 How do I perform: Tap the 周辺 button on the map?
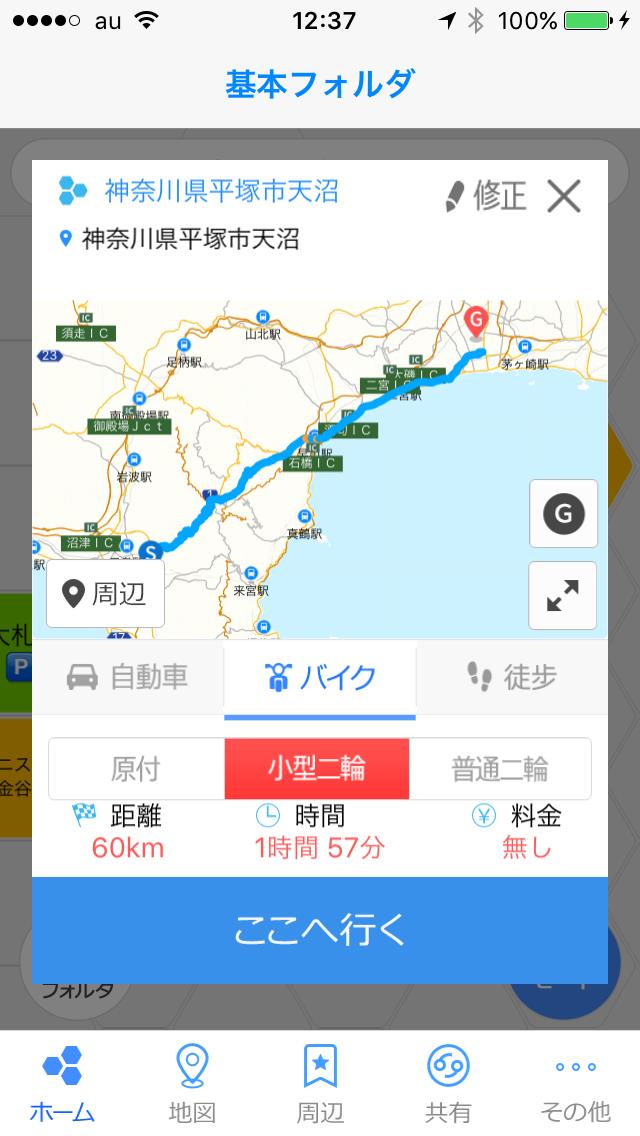pos(105,594)
